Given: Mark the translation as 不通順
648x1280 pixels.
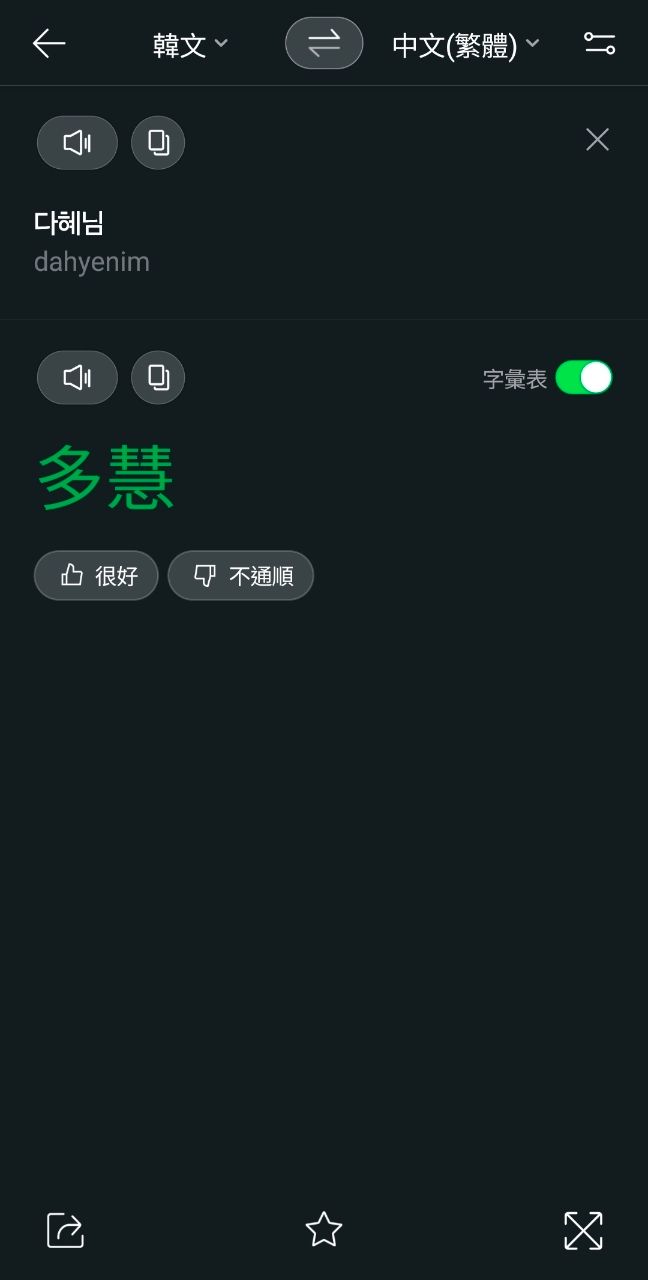Looking at the screenshot, I should [241, 575].
